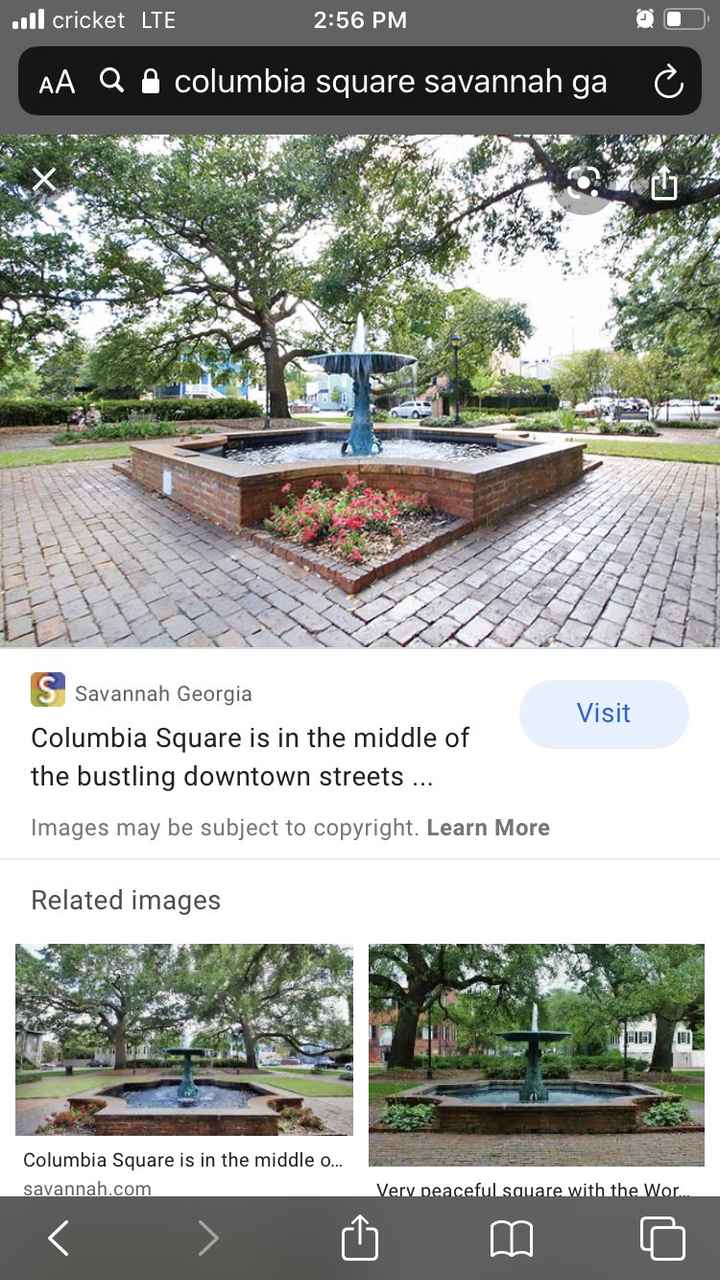
Task: Open the 'Very peaceful square' related image
Action: coord(537,1055)
